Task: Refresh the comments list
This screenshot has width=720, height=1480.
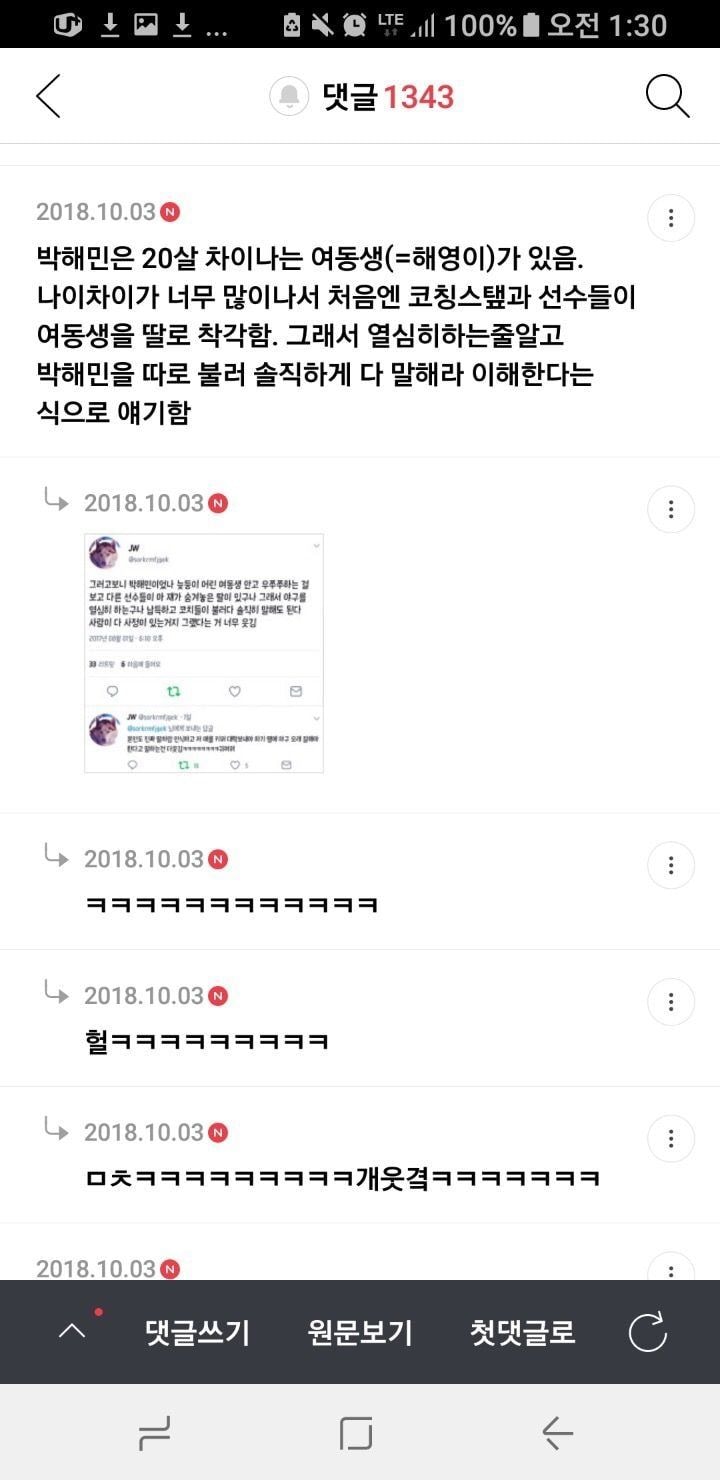Action: (x=647, y=1332)
